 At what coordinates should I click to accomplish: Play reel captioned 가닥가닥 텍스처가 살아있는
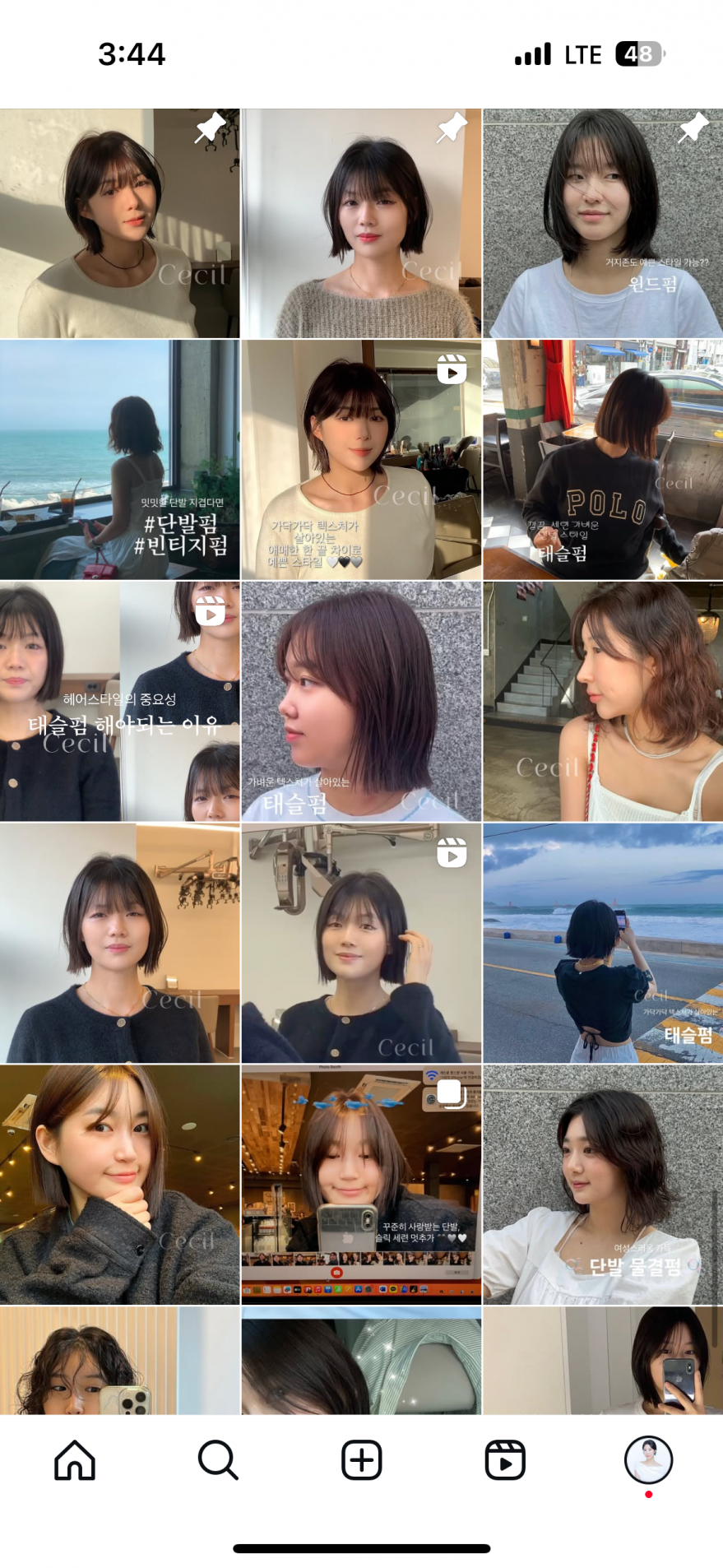pos(361,460)
